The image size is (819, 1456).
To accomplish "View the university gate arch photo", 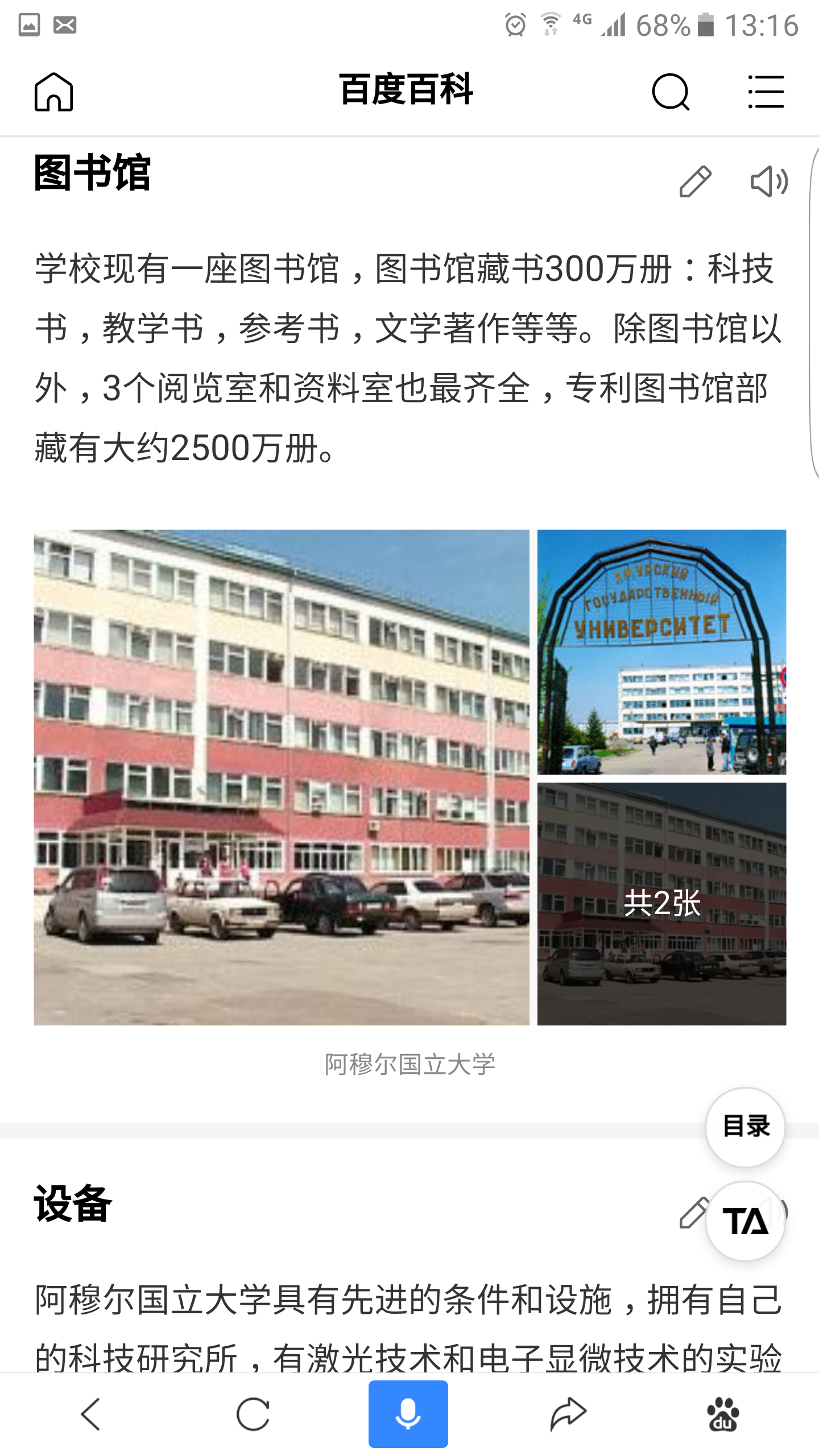I will [661, 652].
